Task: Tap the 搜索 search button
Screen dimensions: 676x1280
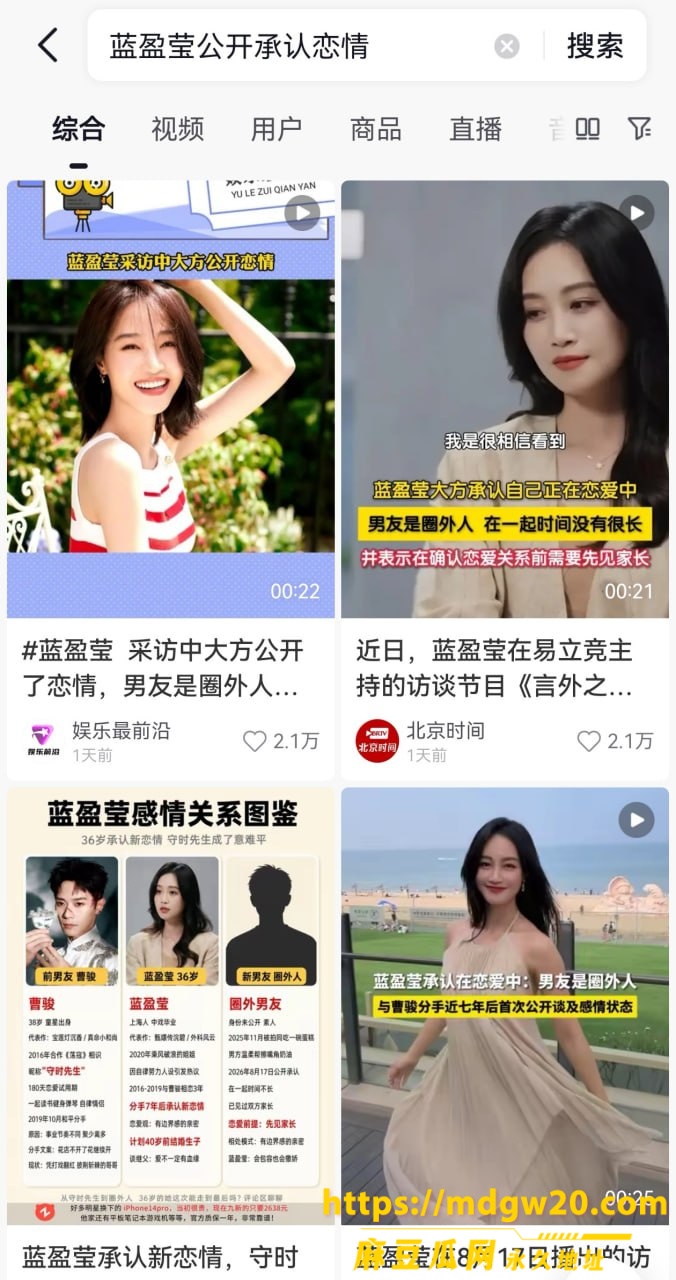Action: 595,46
